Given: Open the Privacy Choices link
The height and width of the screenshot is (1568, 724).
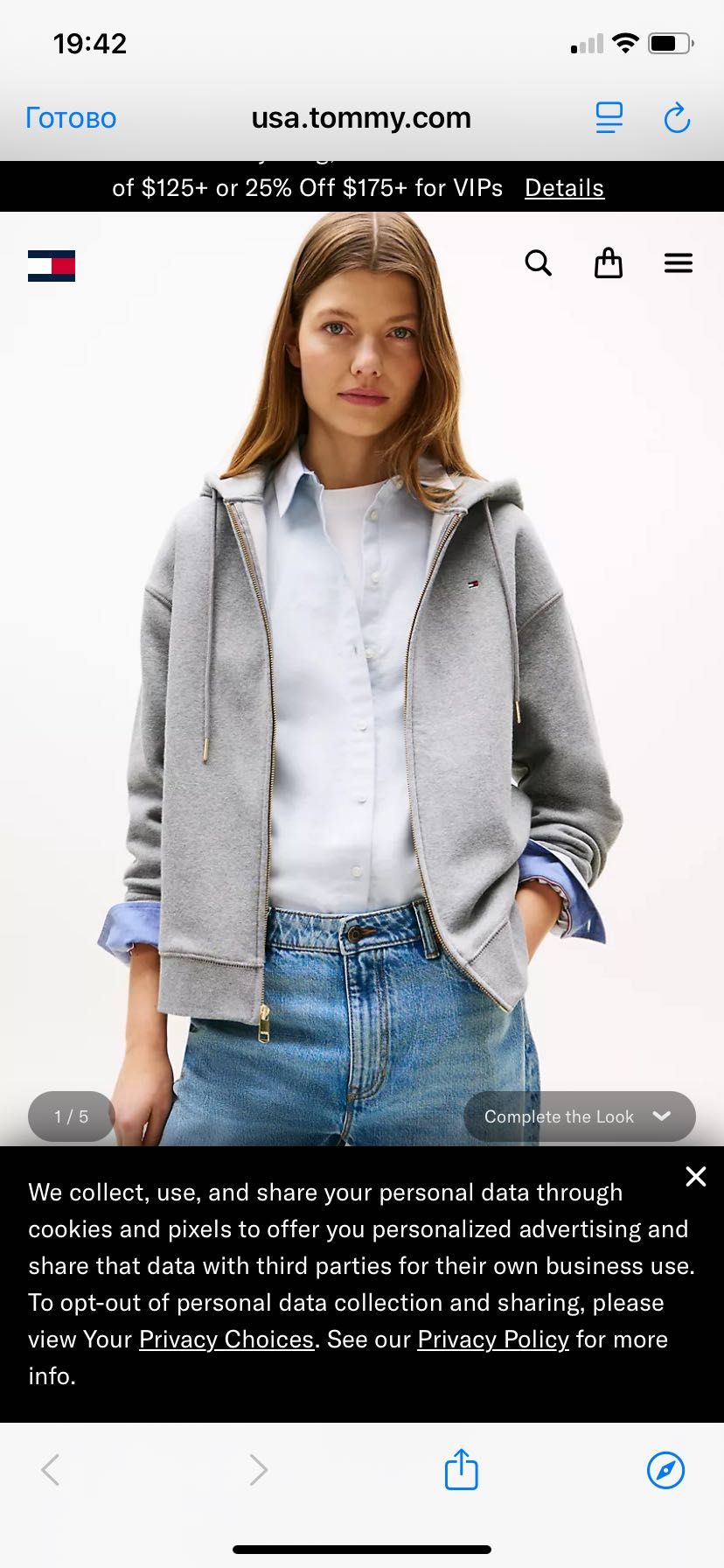Looking at the screenshot, I should pyautogui.click(x=226, y=1339).
